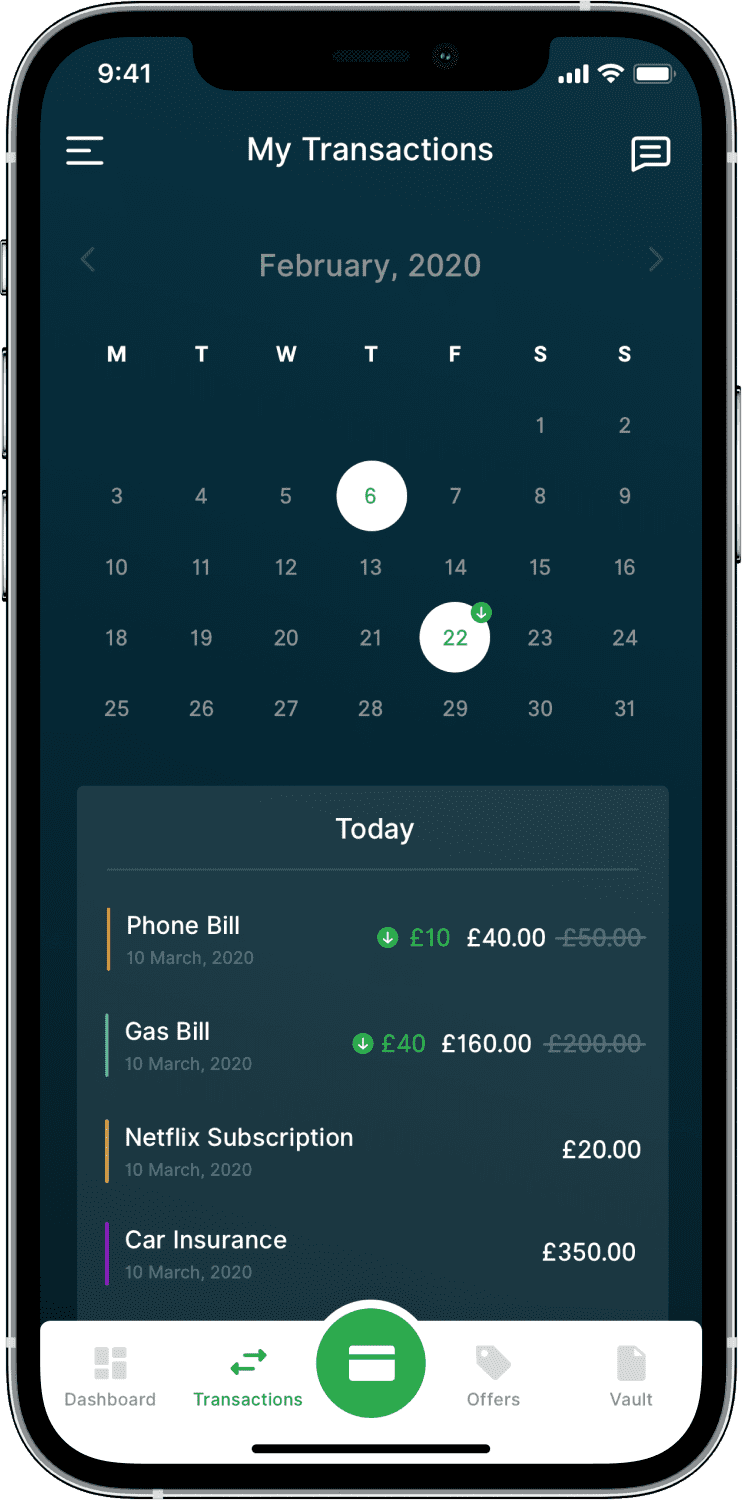The image size is (744, 1500).
Task: Open the Phone Bill transaction
Action: point(376,939)
